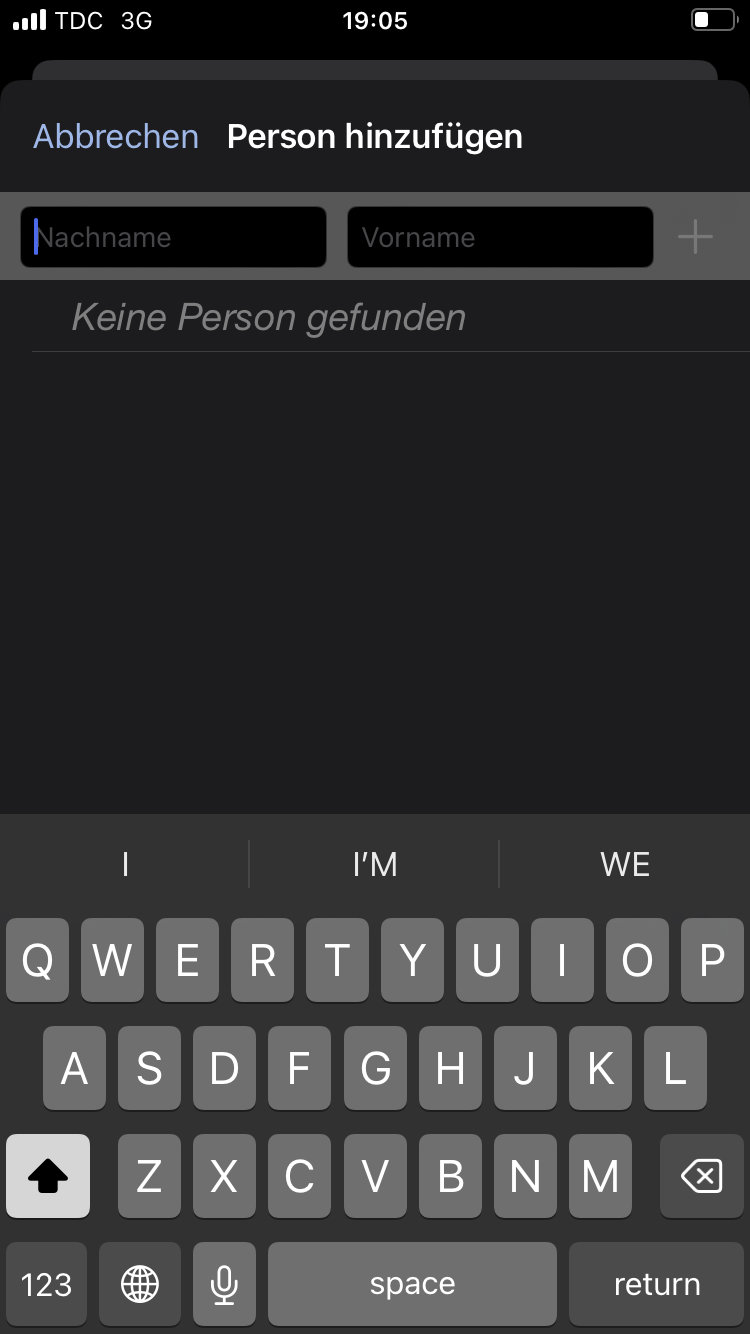
Task: Tap the return key on the keyboard
Action: point(657,1284)
